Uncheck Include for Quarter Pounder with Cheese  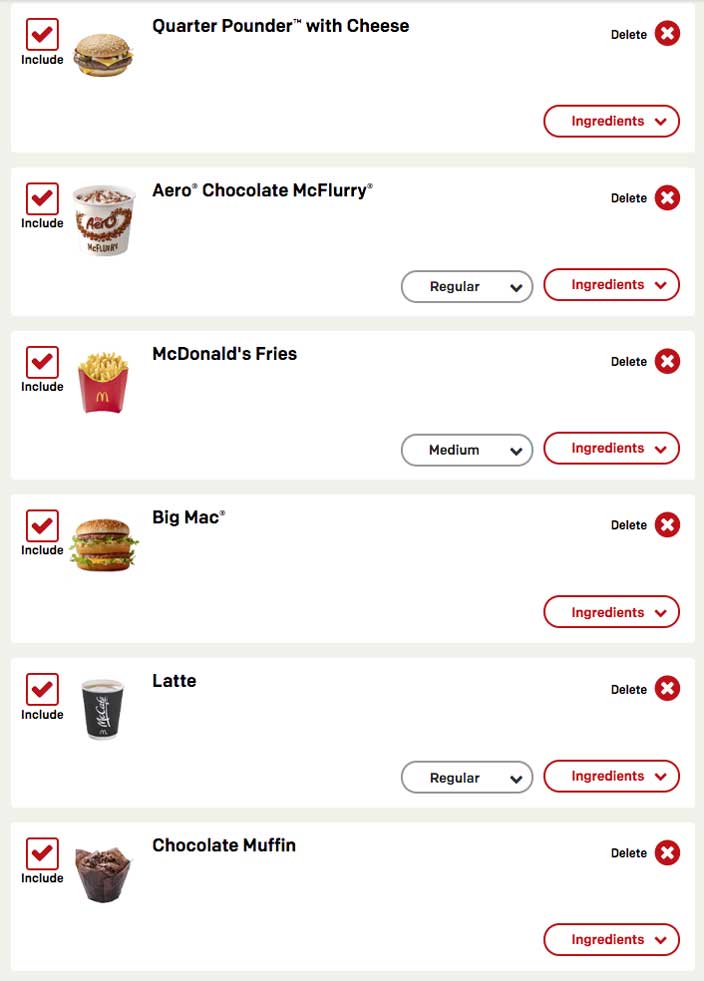point(42,35)
